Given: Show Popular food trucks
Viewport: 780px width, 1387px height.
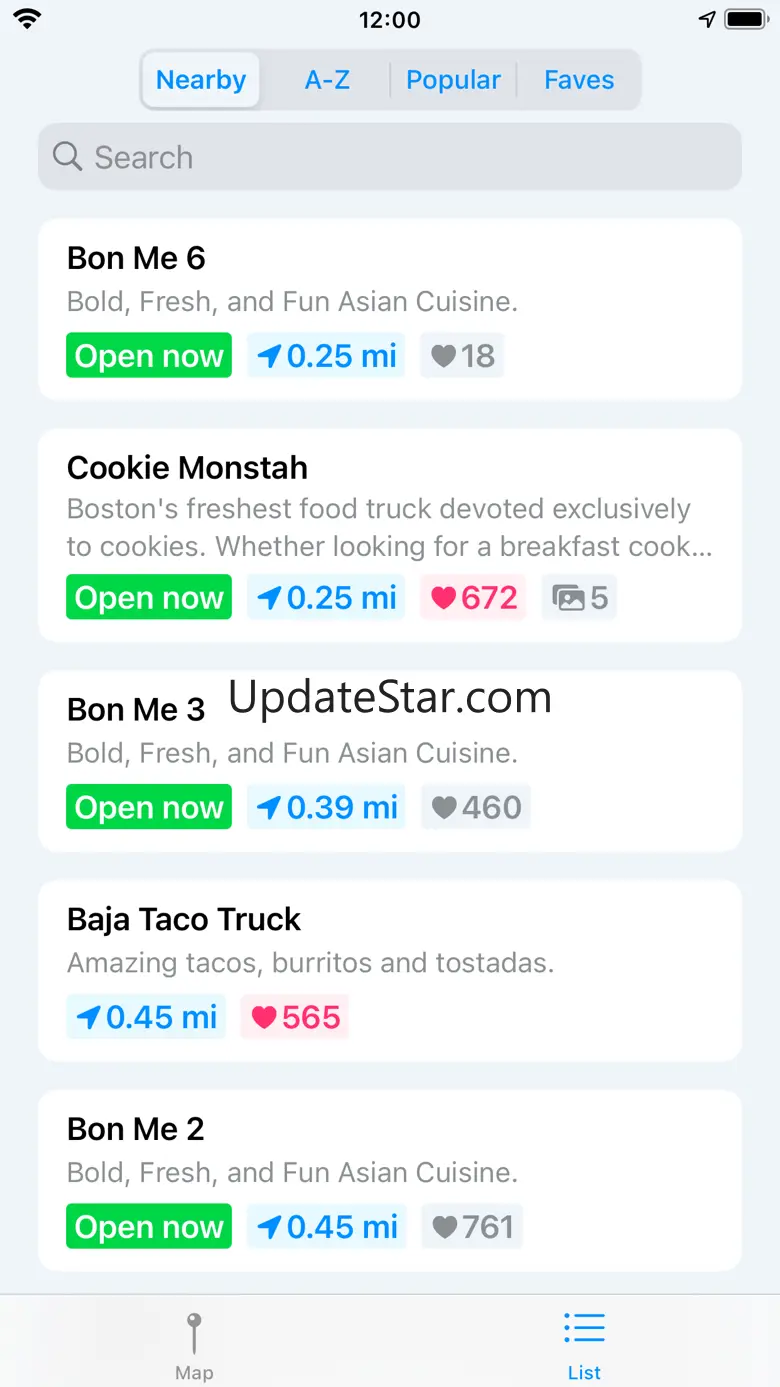Looking at the screenshot, I should (x=453, y=80).
